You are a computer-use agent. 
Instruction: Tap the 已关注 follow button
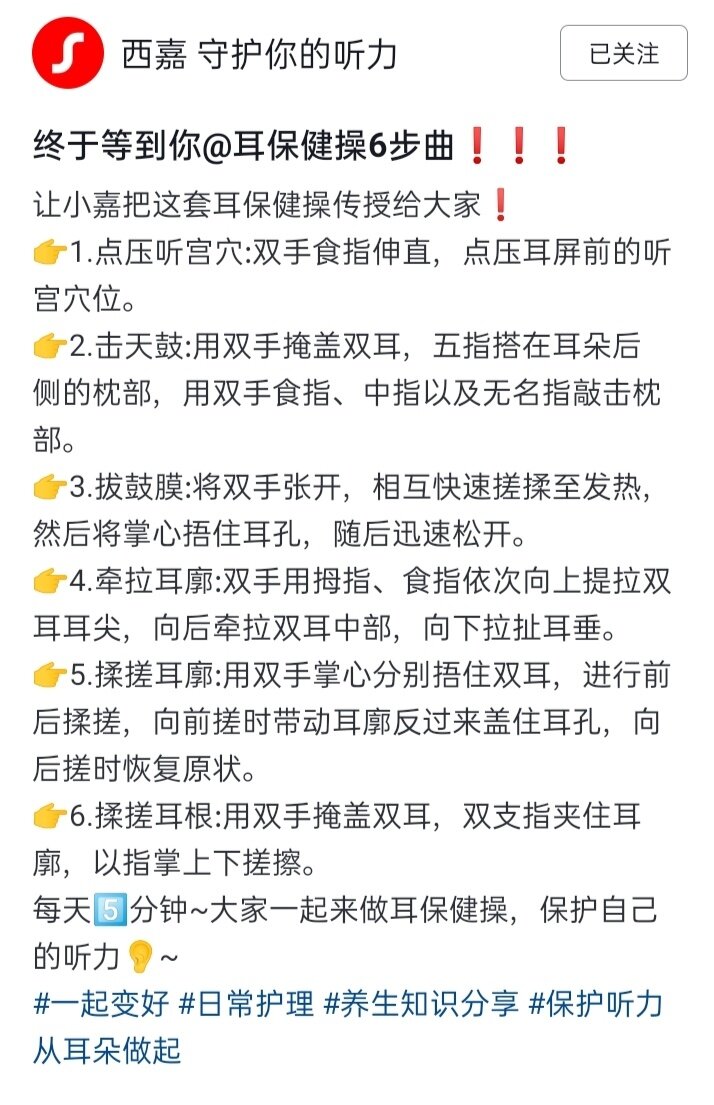(623, 53)
